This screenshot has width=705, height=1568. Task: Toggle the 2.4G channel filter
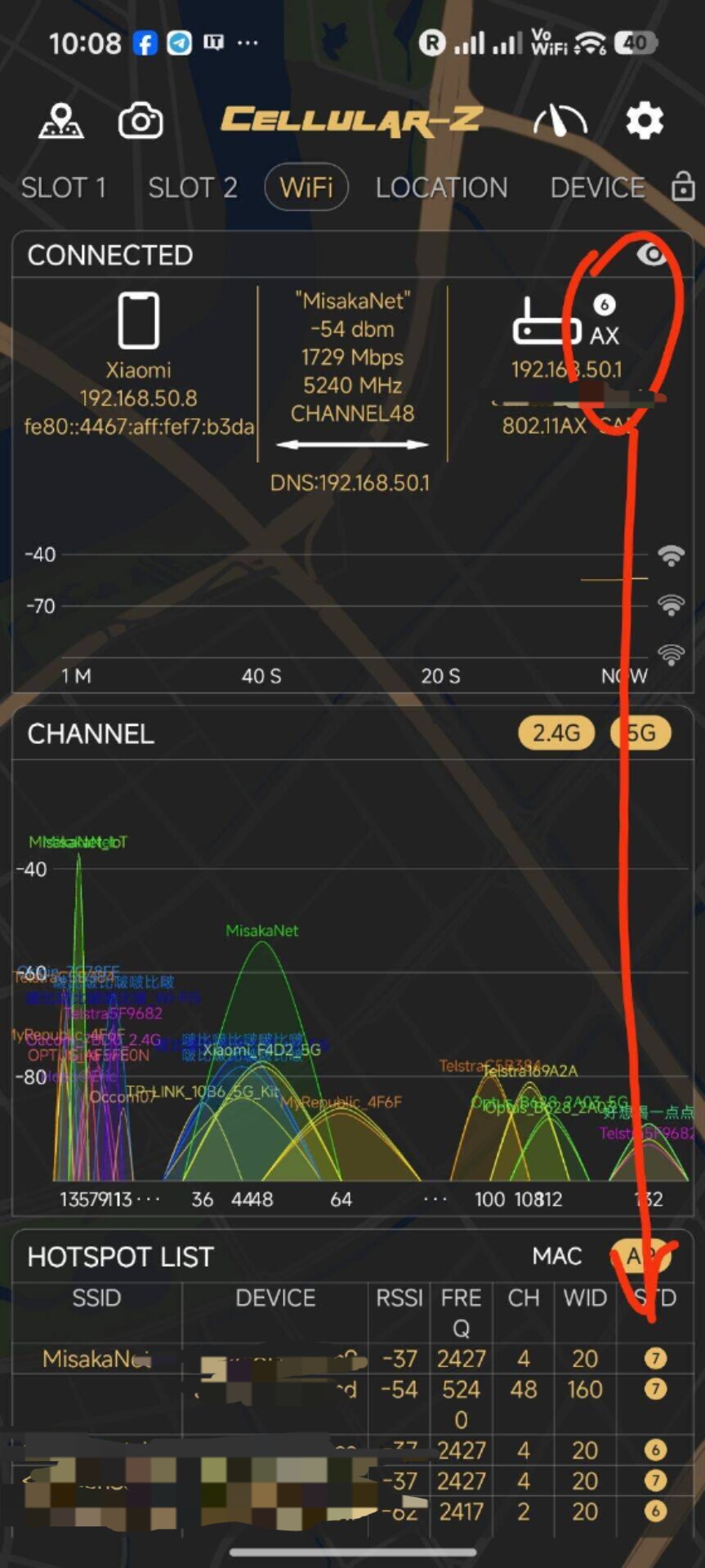click(x=556, y=733)
